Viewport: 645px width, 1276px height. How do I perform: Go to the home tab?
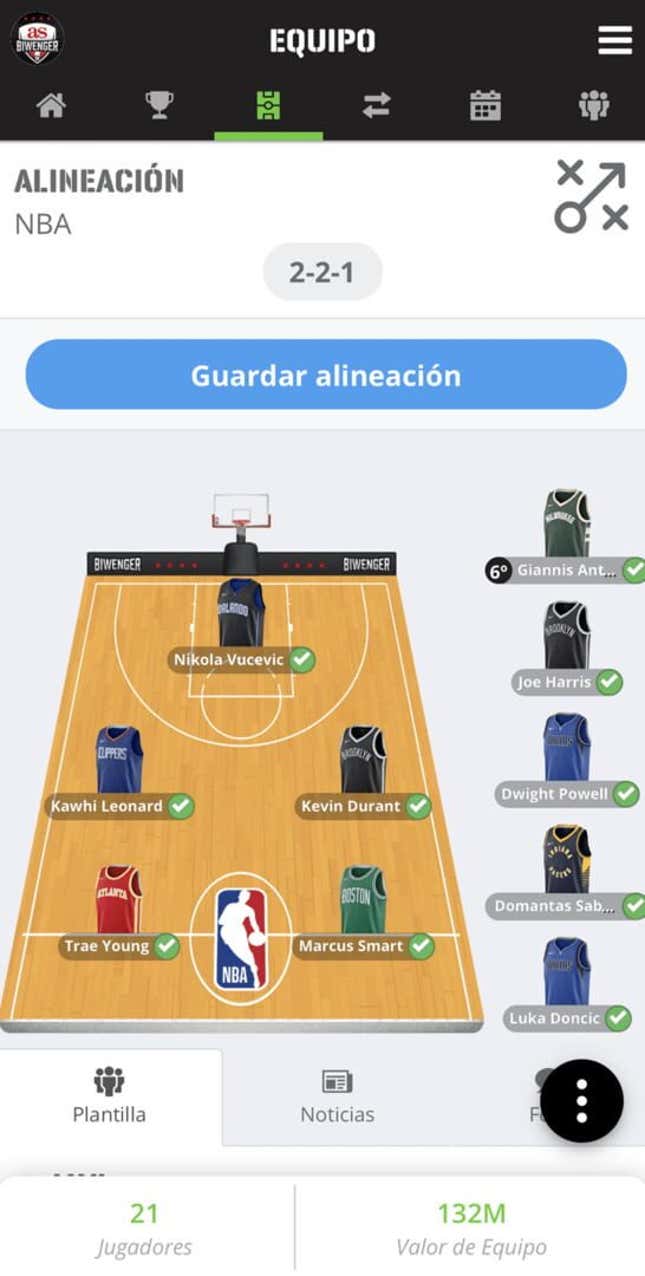(x=51, y=105)
